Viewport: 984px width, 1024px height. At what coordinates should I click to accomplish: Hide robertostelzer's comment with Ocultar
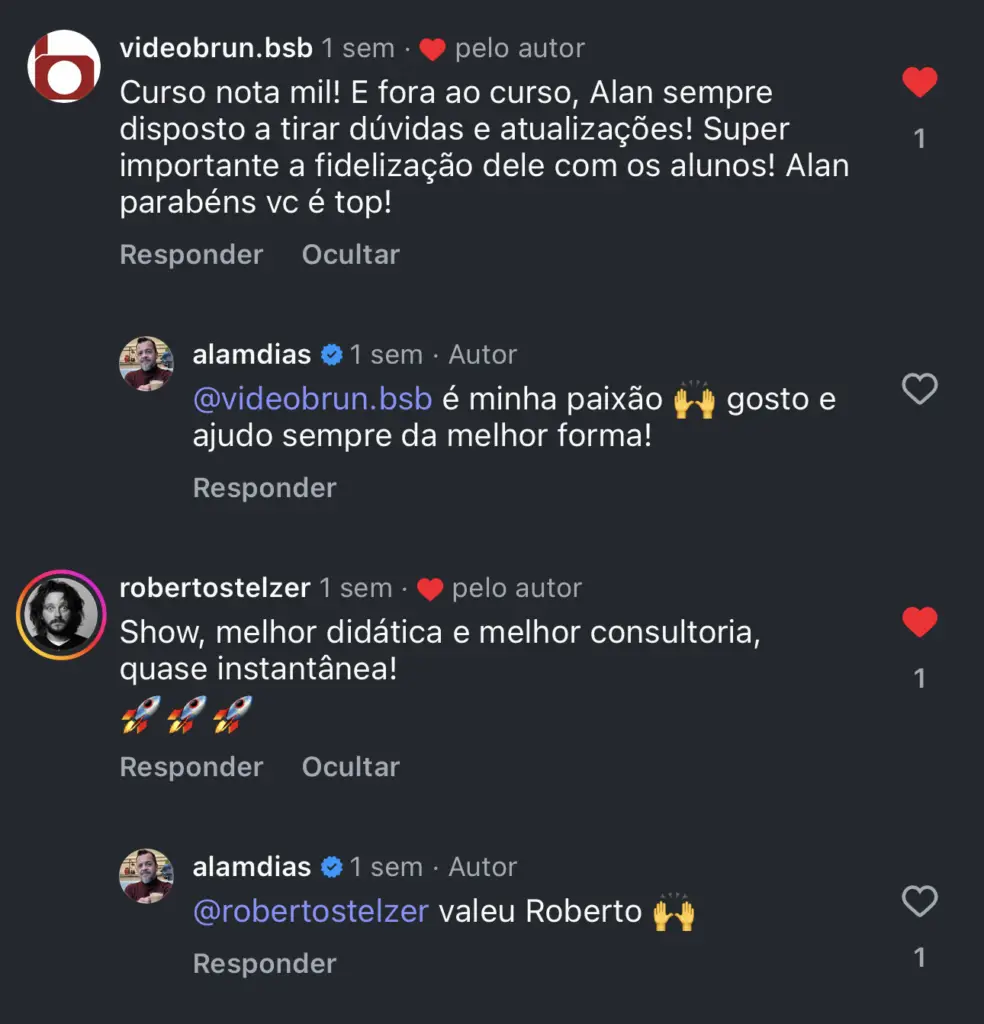tap(350, 767)
